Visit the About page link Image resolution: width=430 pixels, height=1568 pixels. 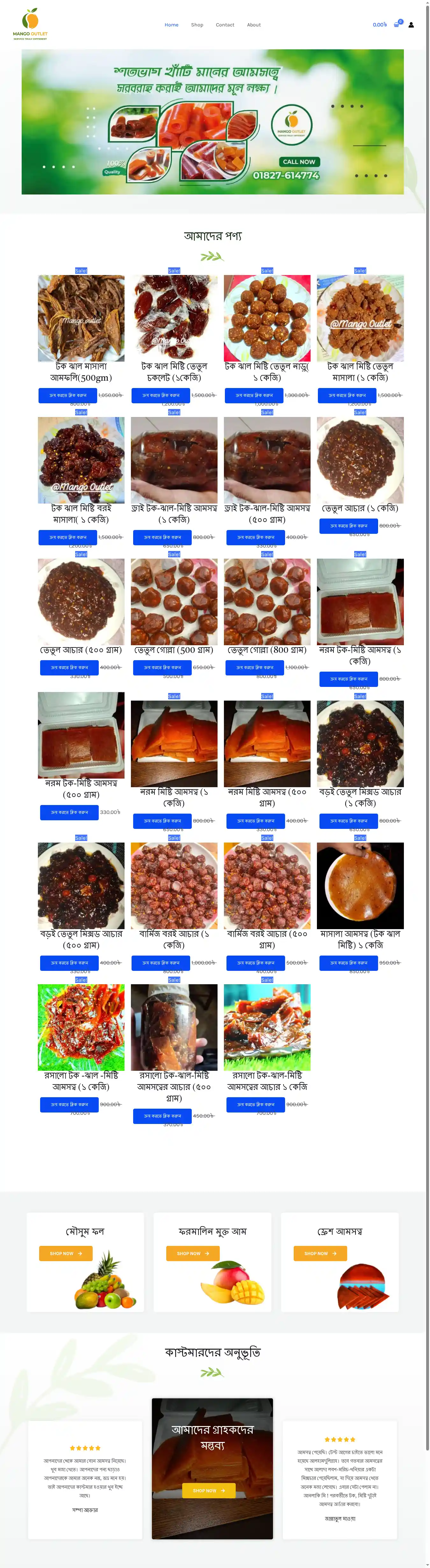[254, 25]
